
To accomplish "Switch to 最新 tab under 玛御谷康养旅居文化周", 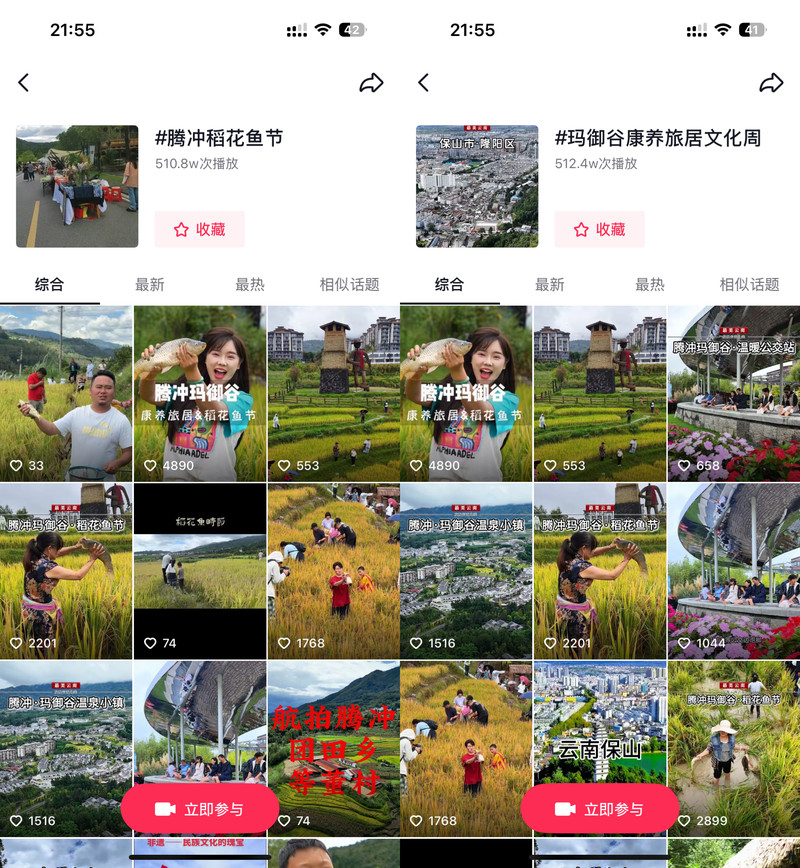I will coord(550,284).
